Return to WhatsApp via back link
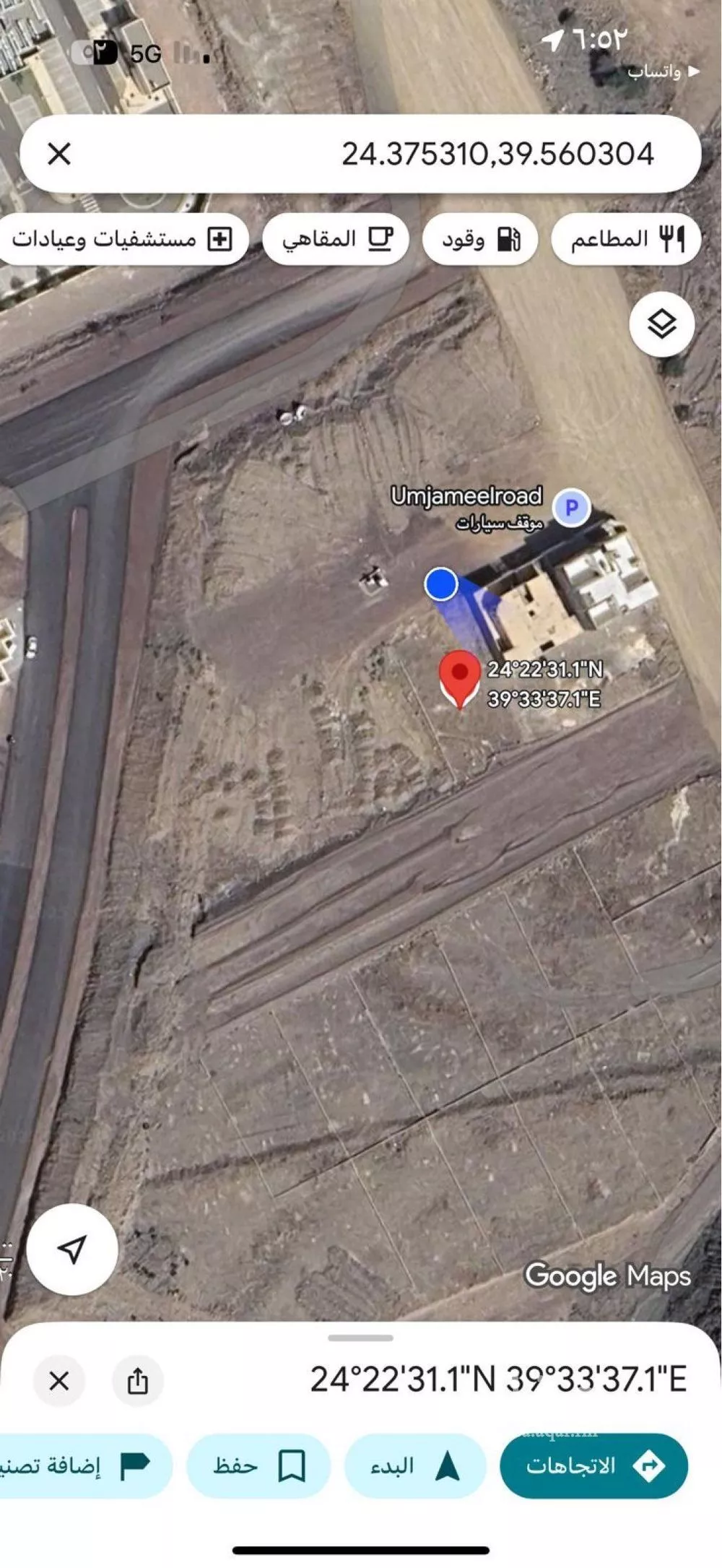This screenshot has height=1568, width=722. coord(661,72)
